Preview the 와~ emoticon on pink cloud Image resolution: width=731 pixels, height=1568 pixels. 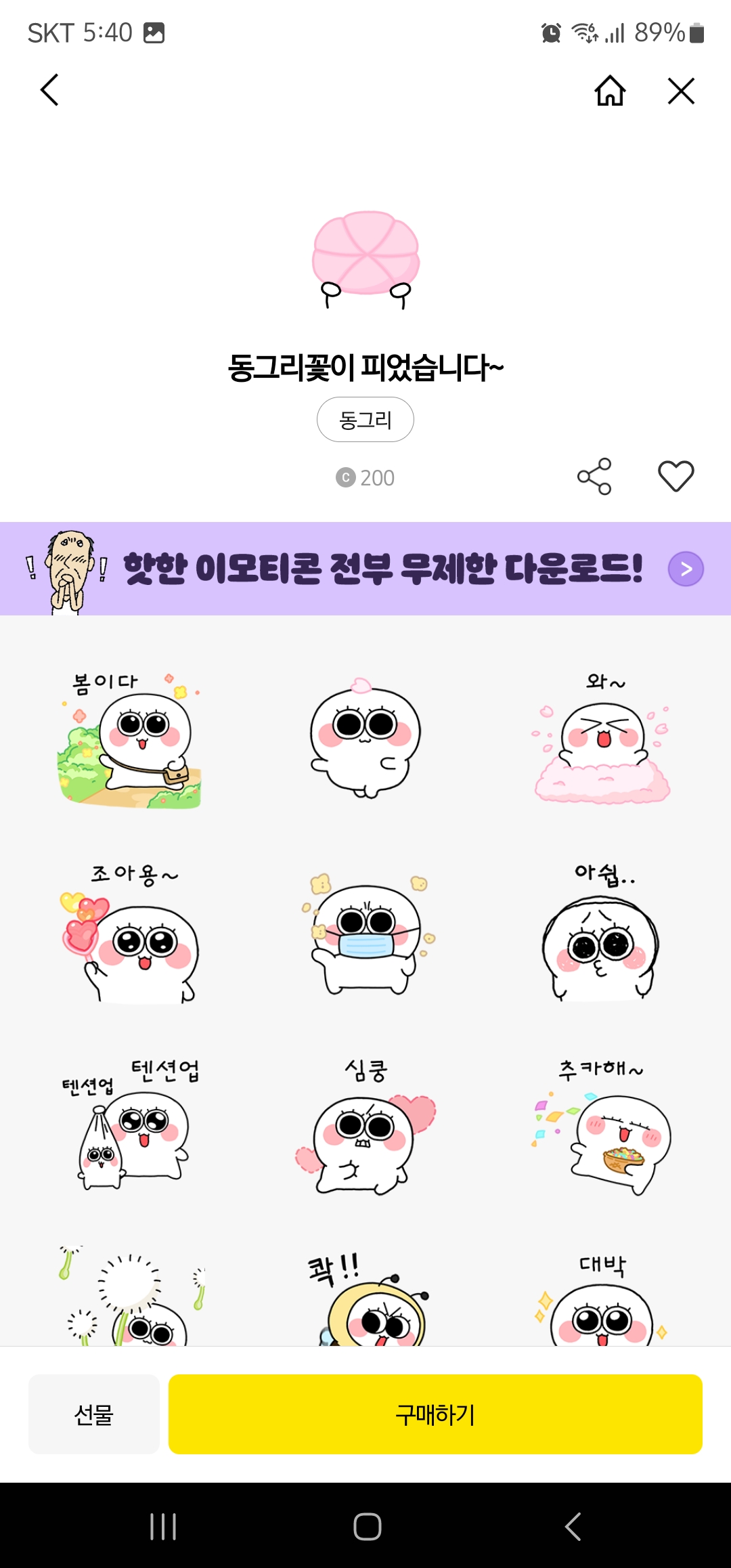[602, 741]
